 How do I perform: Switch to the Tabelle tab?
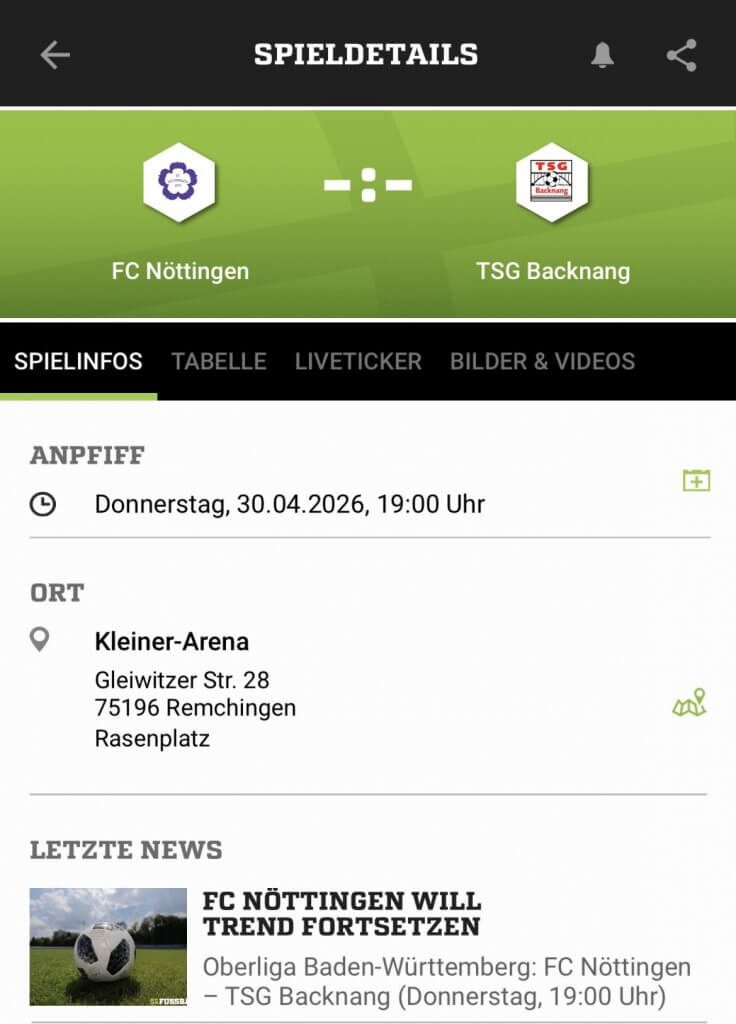(x=219, y=361)
